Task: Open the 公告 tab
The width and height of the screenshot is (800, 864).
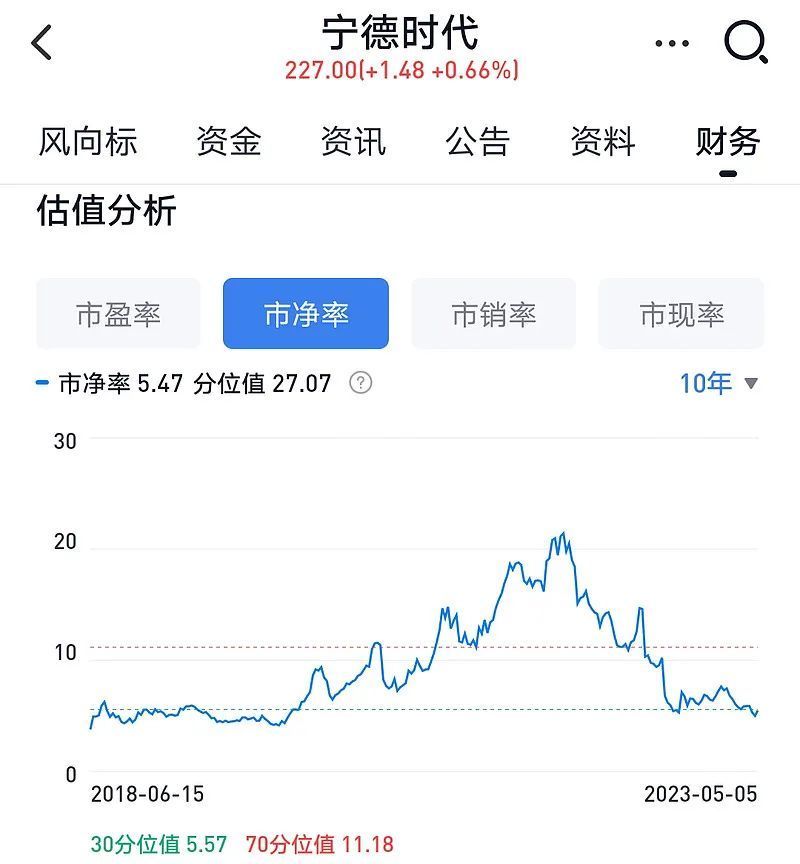Action: tap(477, 142)
